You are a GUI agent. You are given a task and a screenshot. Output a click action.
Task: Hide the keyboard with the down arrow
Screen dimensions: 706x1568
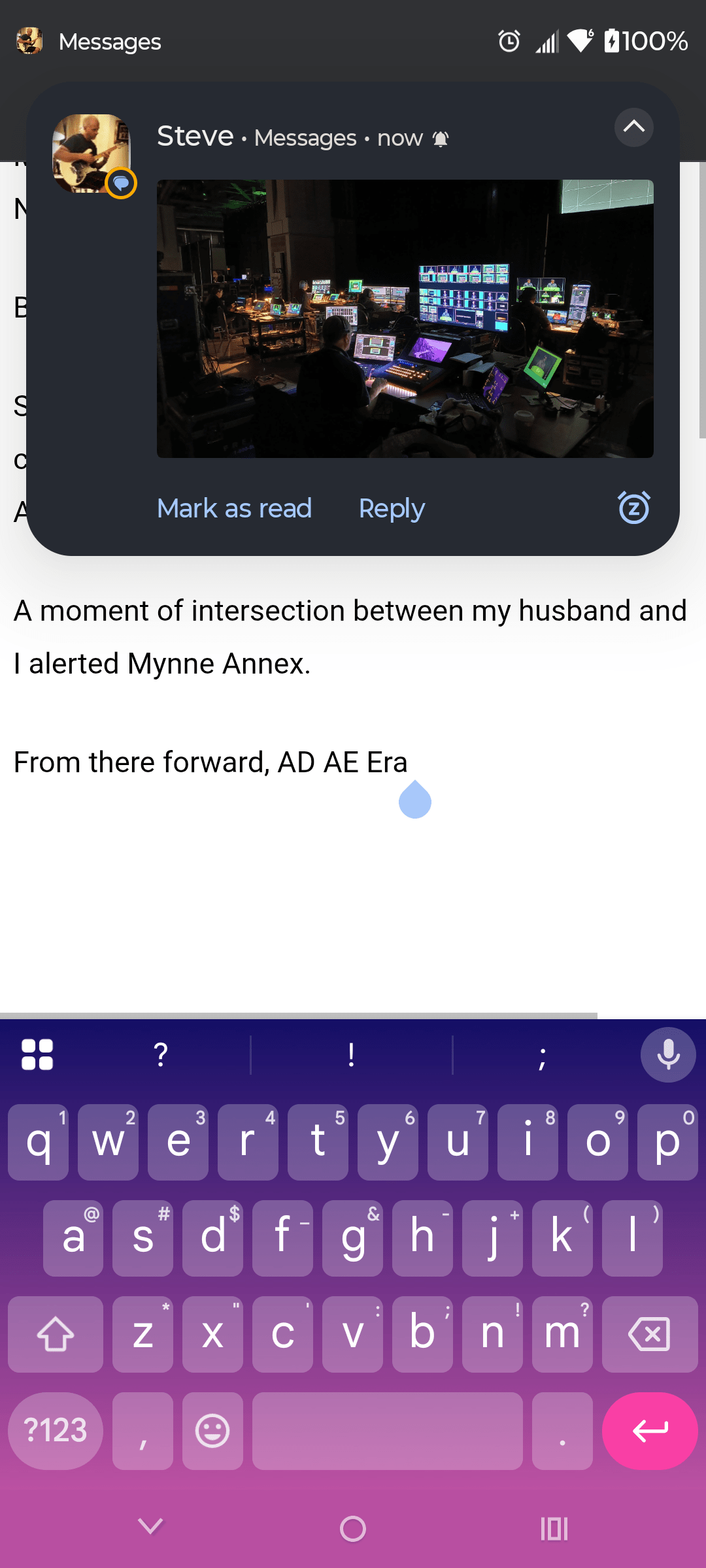[151, 1527]
